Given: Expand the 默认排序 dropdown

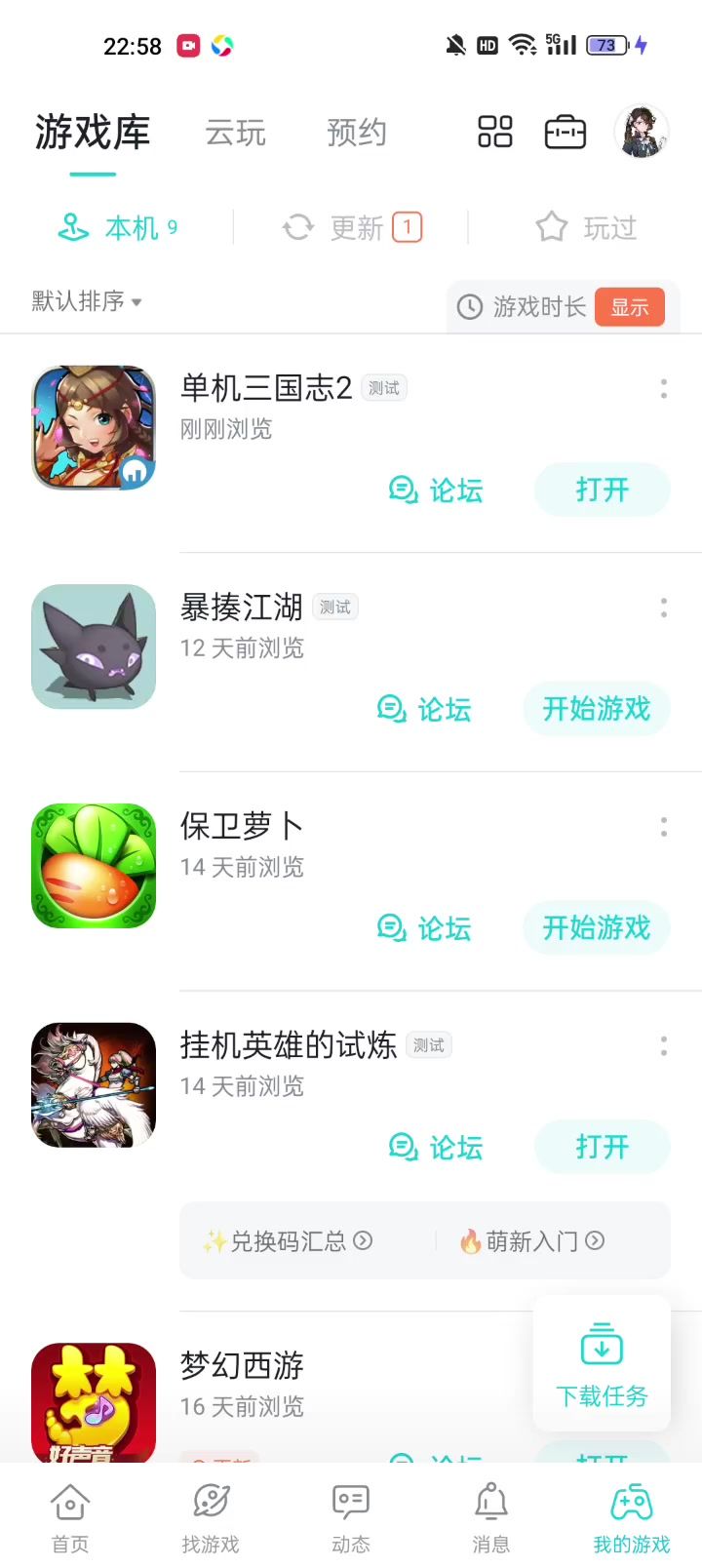Looking at the screenshot, I should (x=87, y=301).
